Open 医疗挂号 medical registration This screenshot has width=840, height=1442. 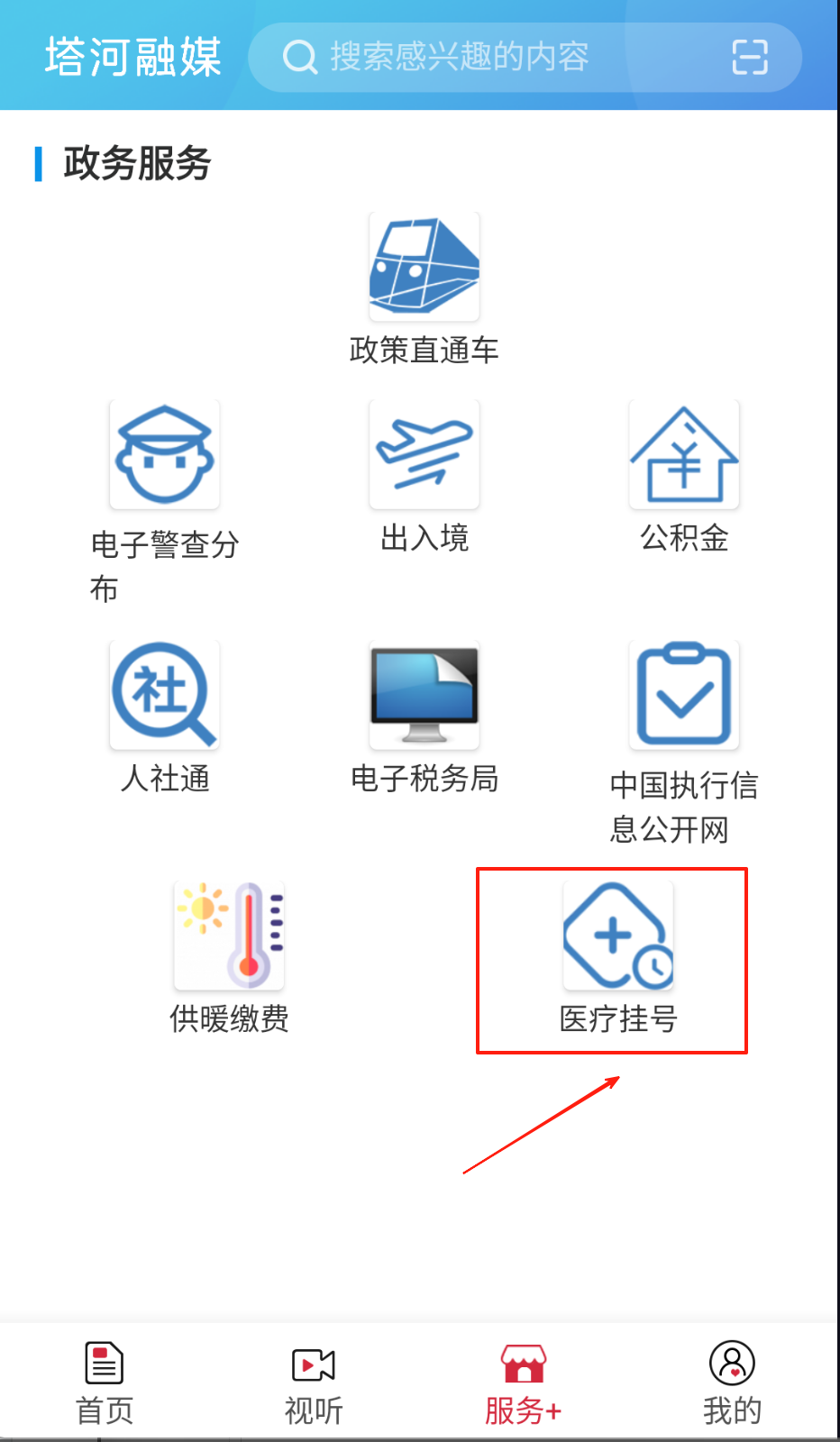click(618, 937)
